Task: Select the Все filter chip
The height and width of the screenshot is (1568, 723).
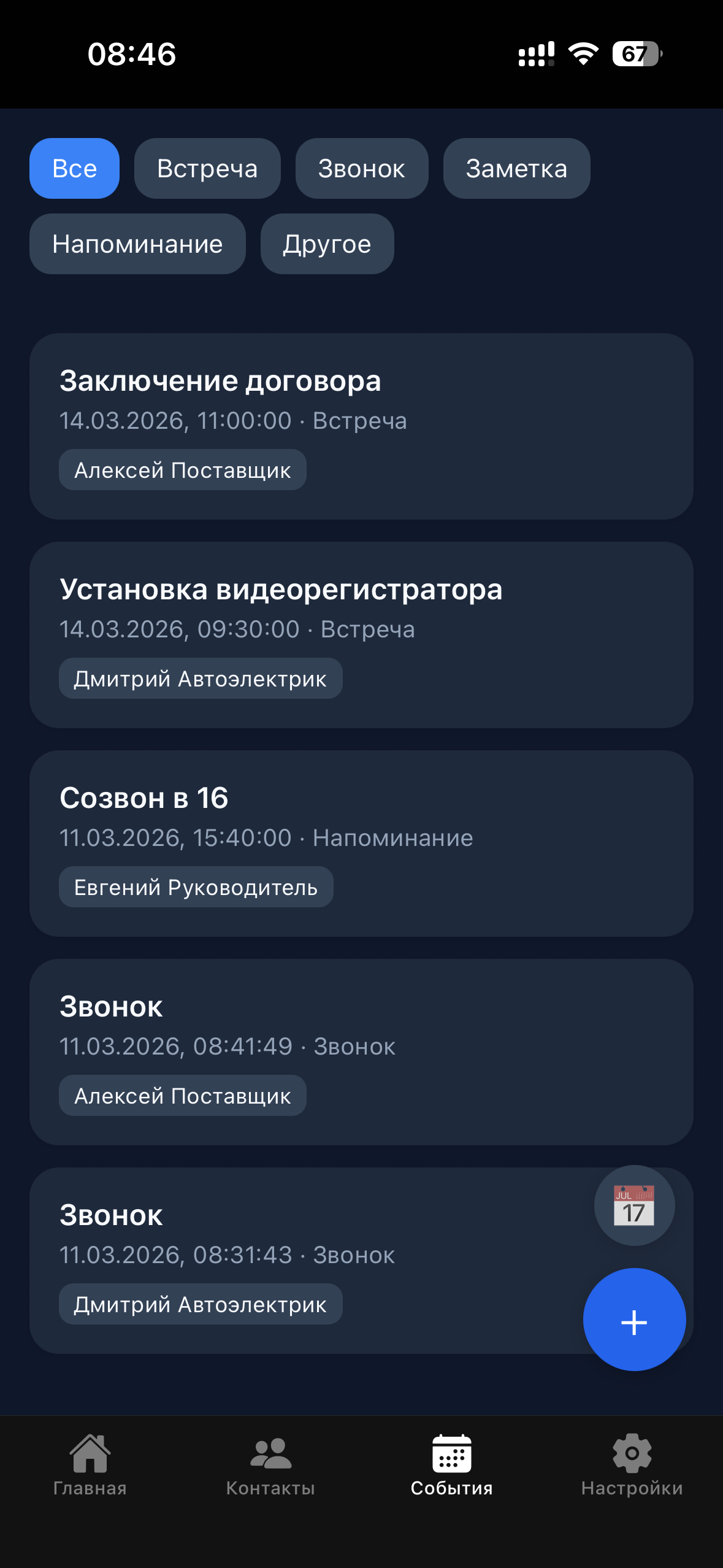Action: [74, 168]
